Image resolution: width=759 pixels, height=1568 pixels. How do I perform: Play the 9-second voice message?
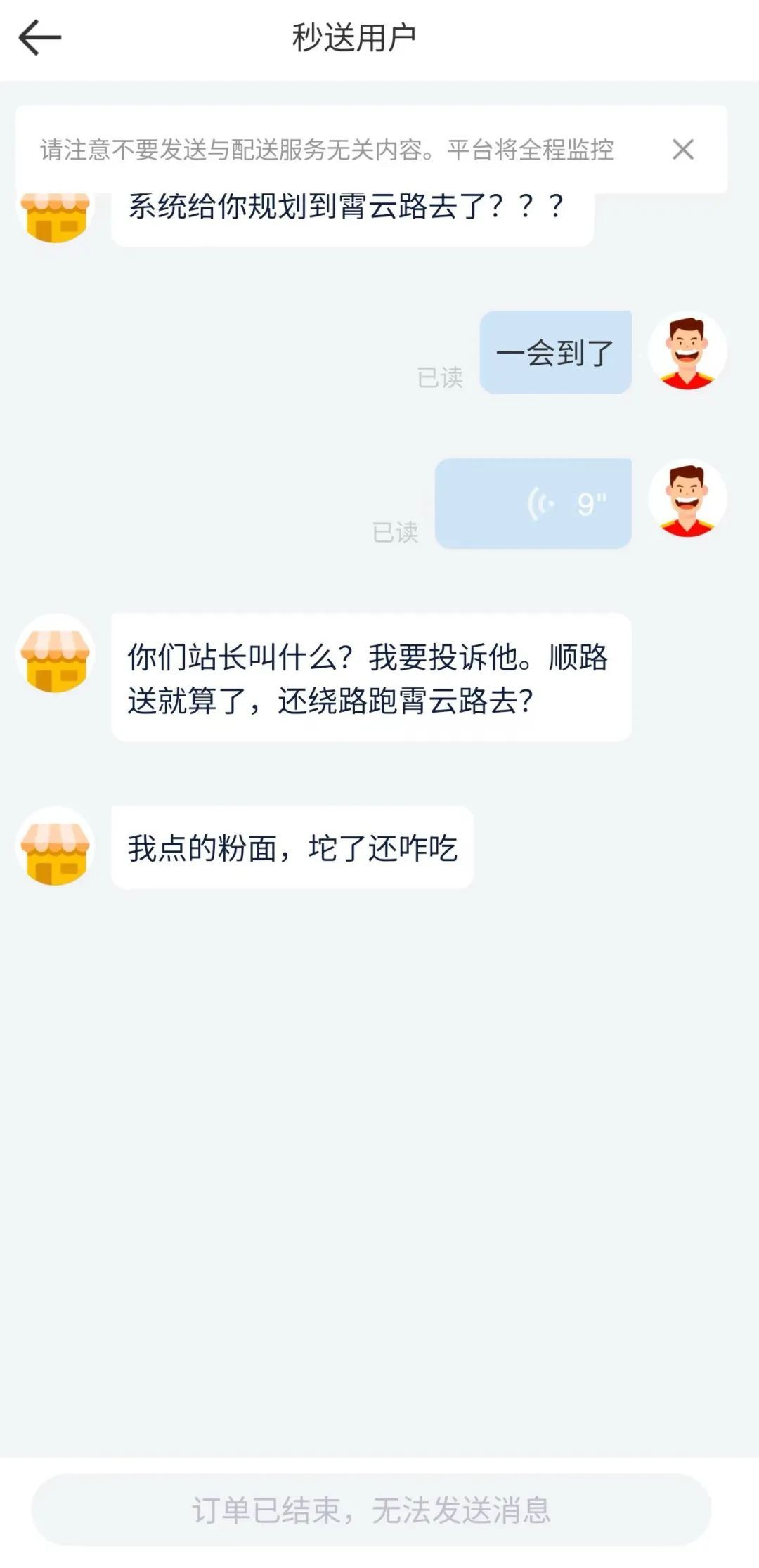tap(533, 504)
